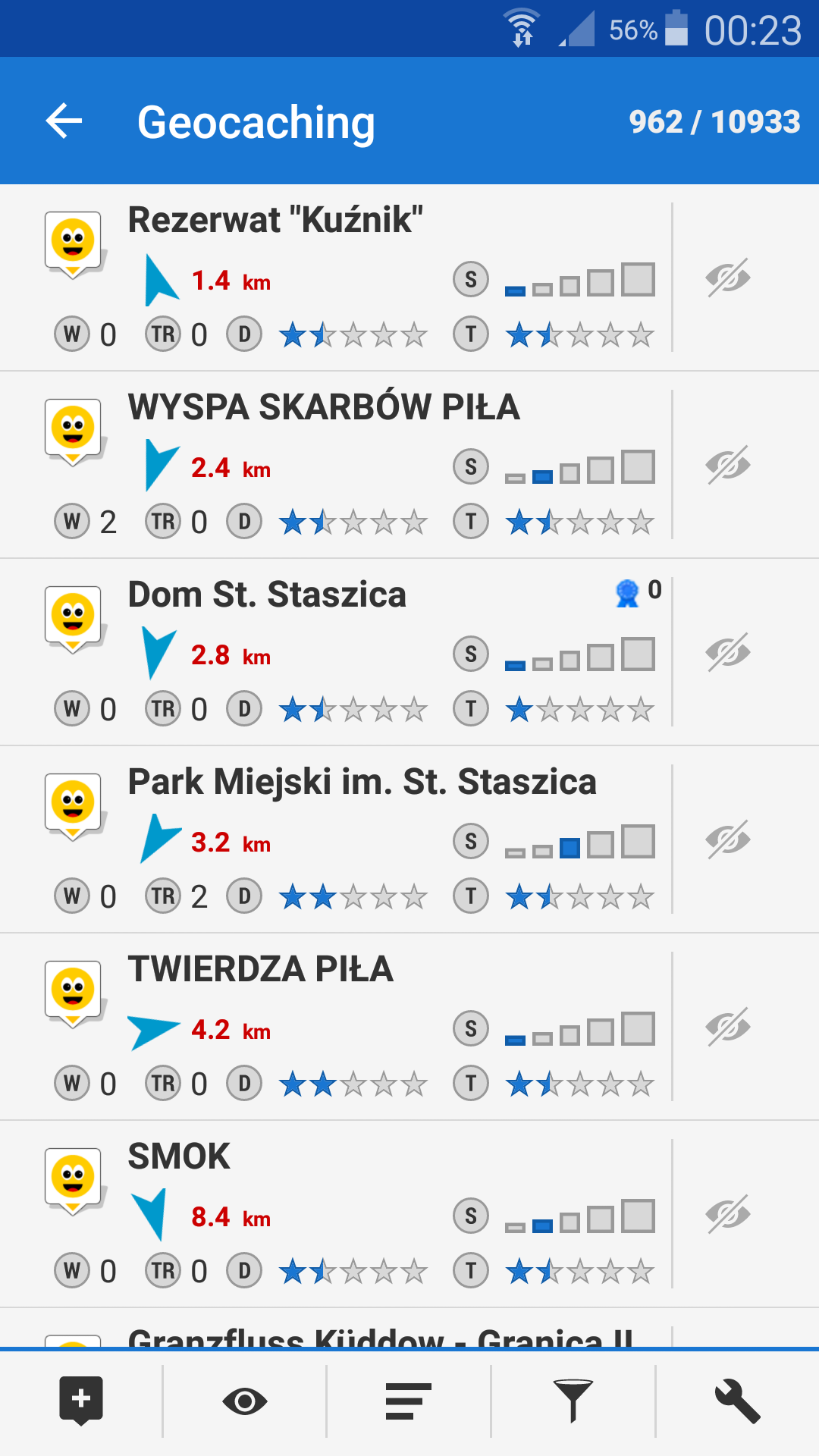Open the sort options
Viewport: 819px width, 1456px height.
[409, 1401]
